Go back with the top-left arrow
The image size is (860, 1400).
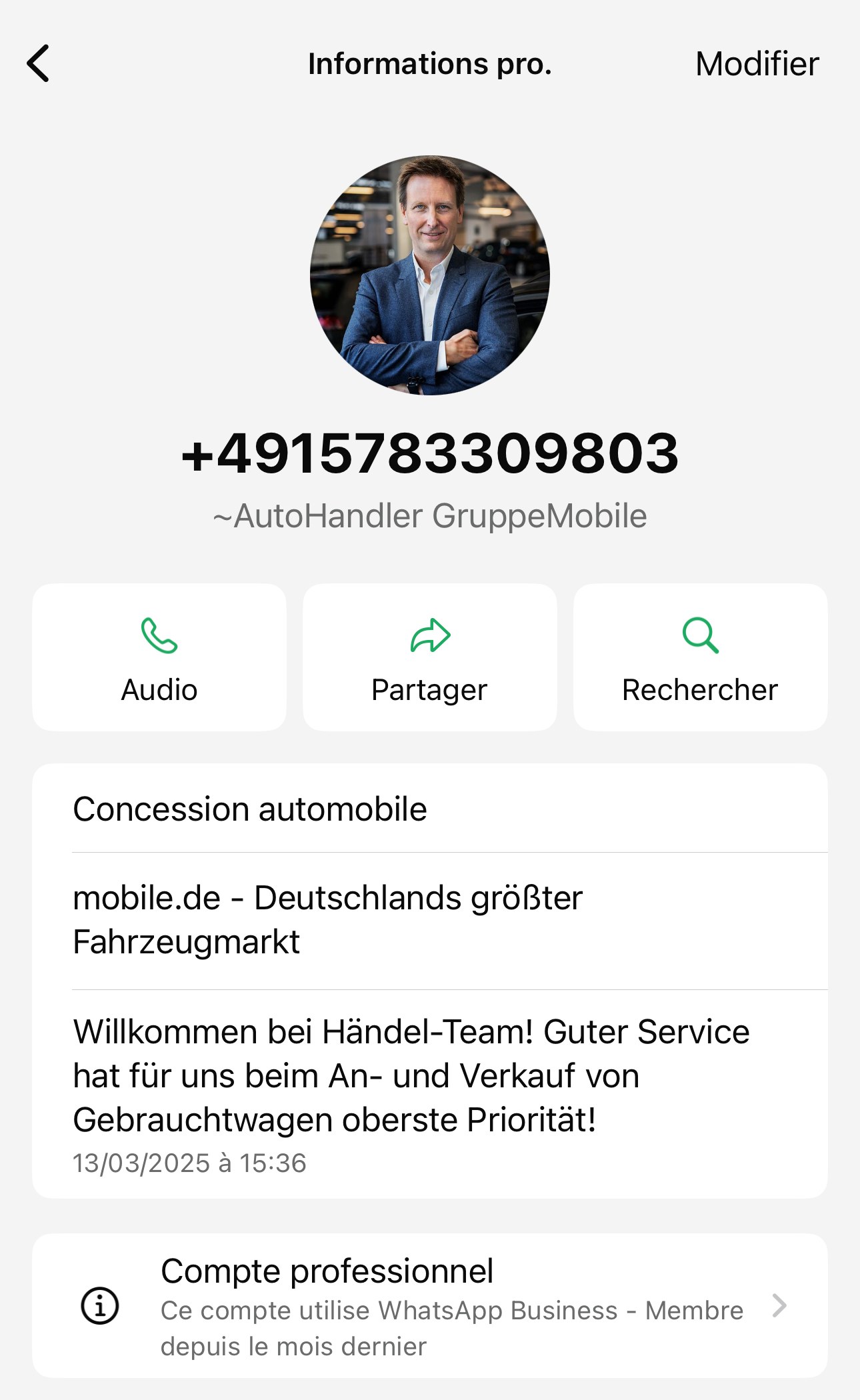pyautogui.click(x=39, y=64)
